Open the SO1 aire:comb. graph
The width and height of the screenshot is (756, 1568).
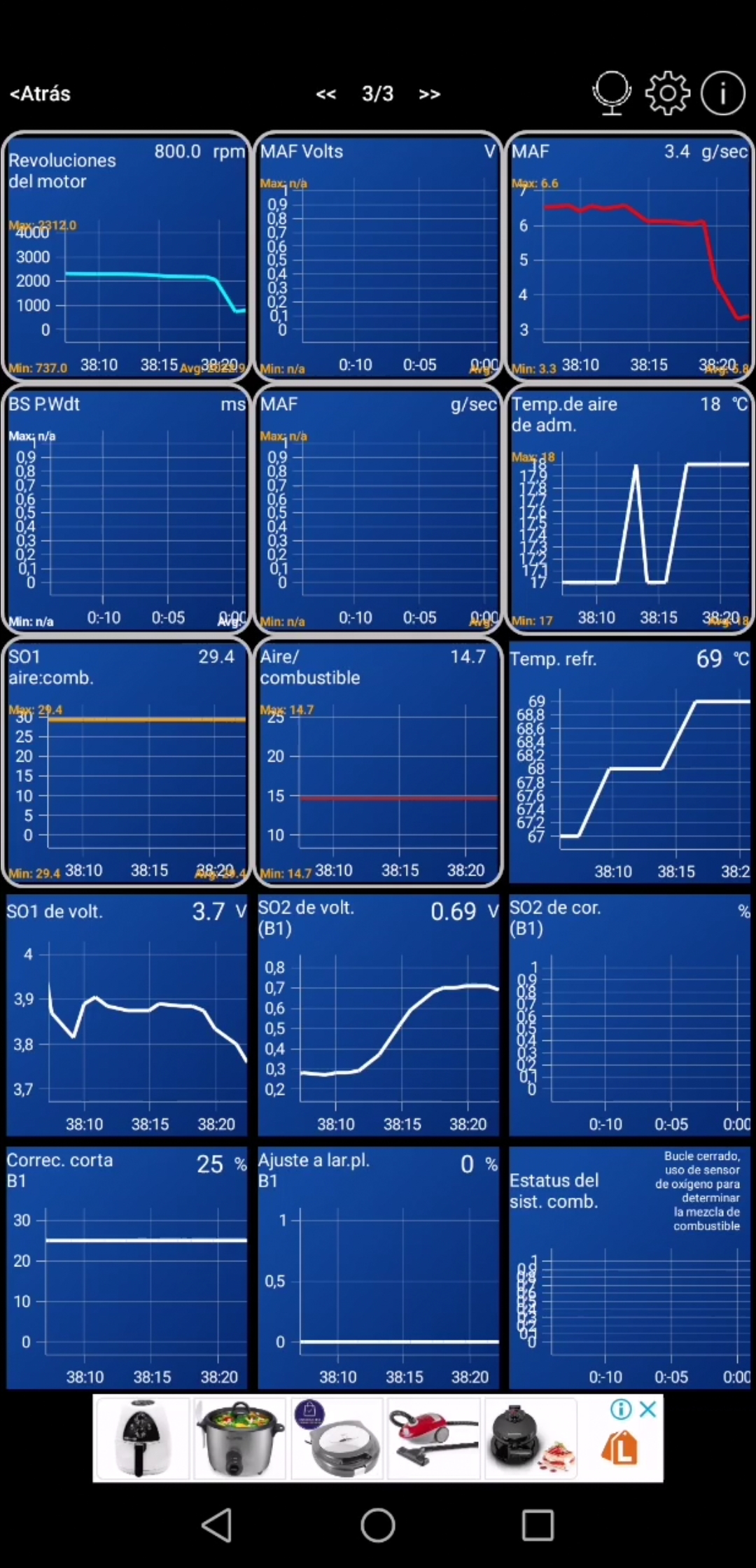(126, 762)
